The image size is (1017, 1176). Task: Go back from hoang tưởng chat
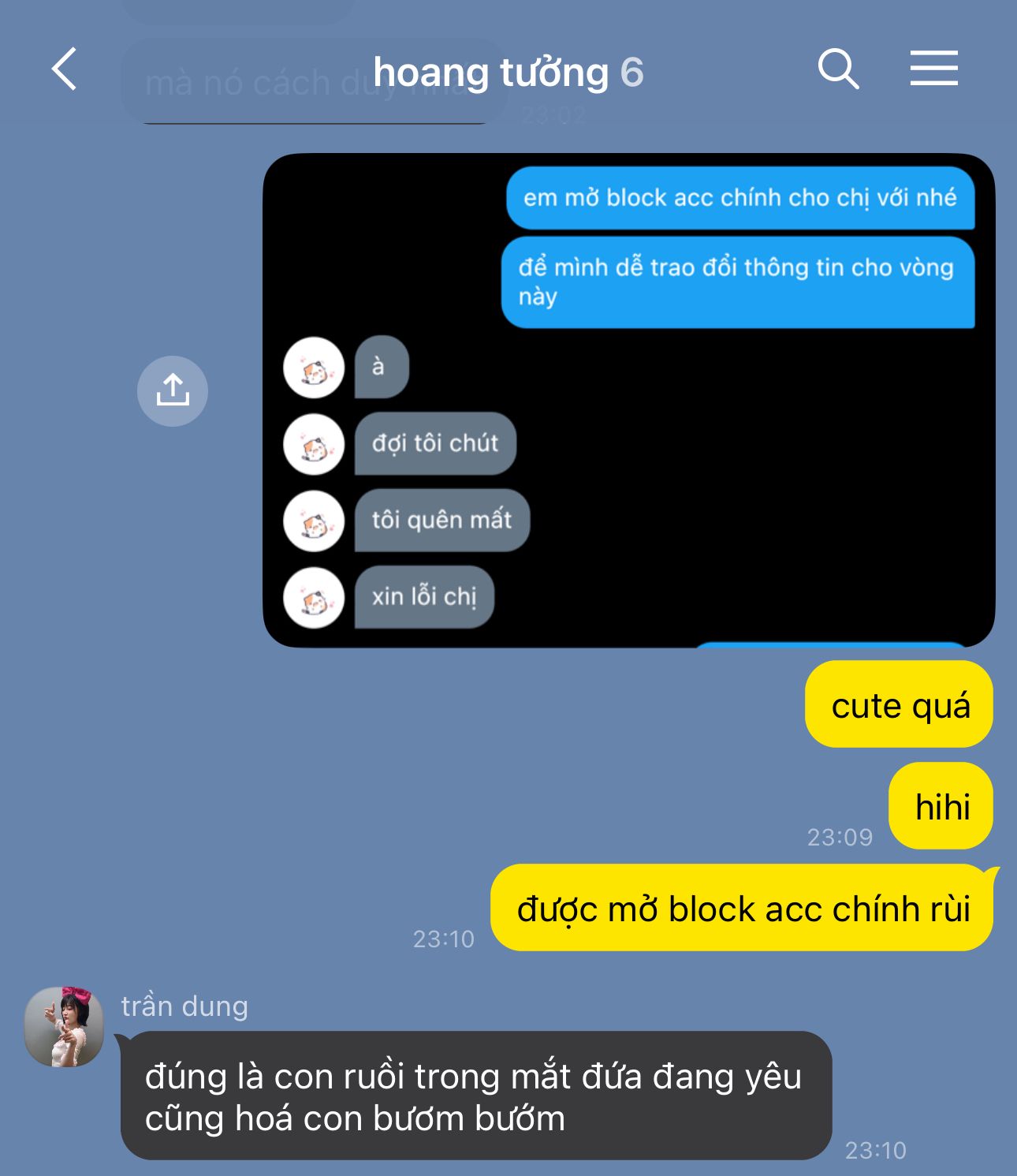pyautogui.click(x=65, y=69)
